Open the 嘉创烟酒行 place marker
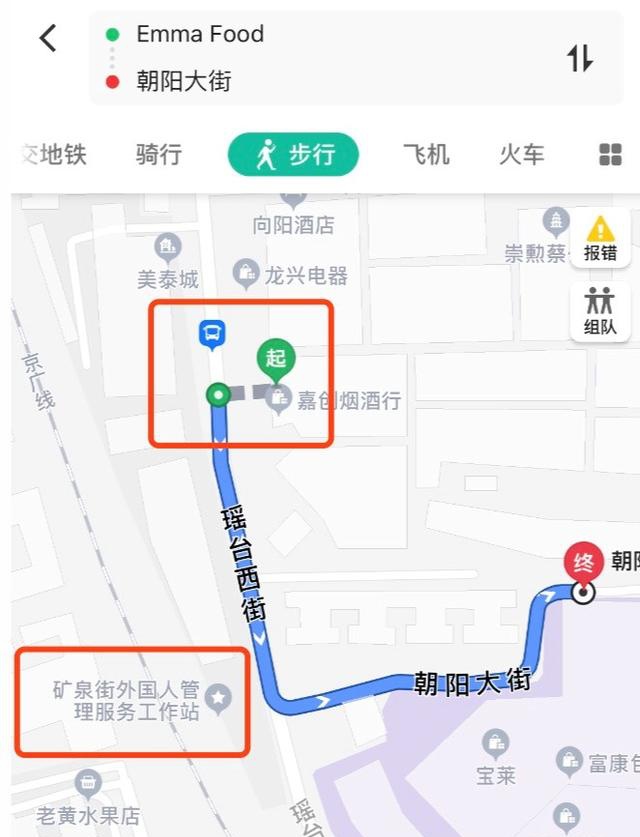Viewport: 640px width, 837px height. 278,399
